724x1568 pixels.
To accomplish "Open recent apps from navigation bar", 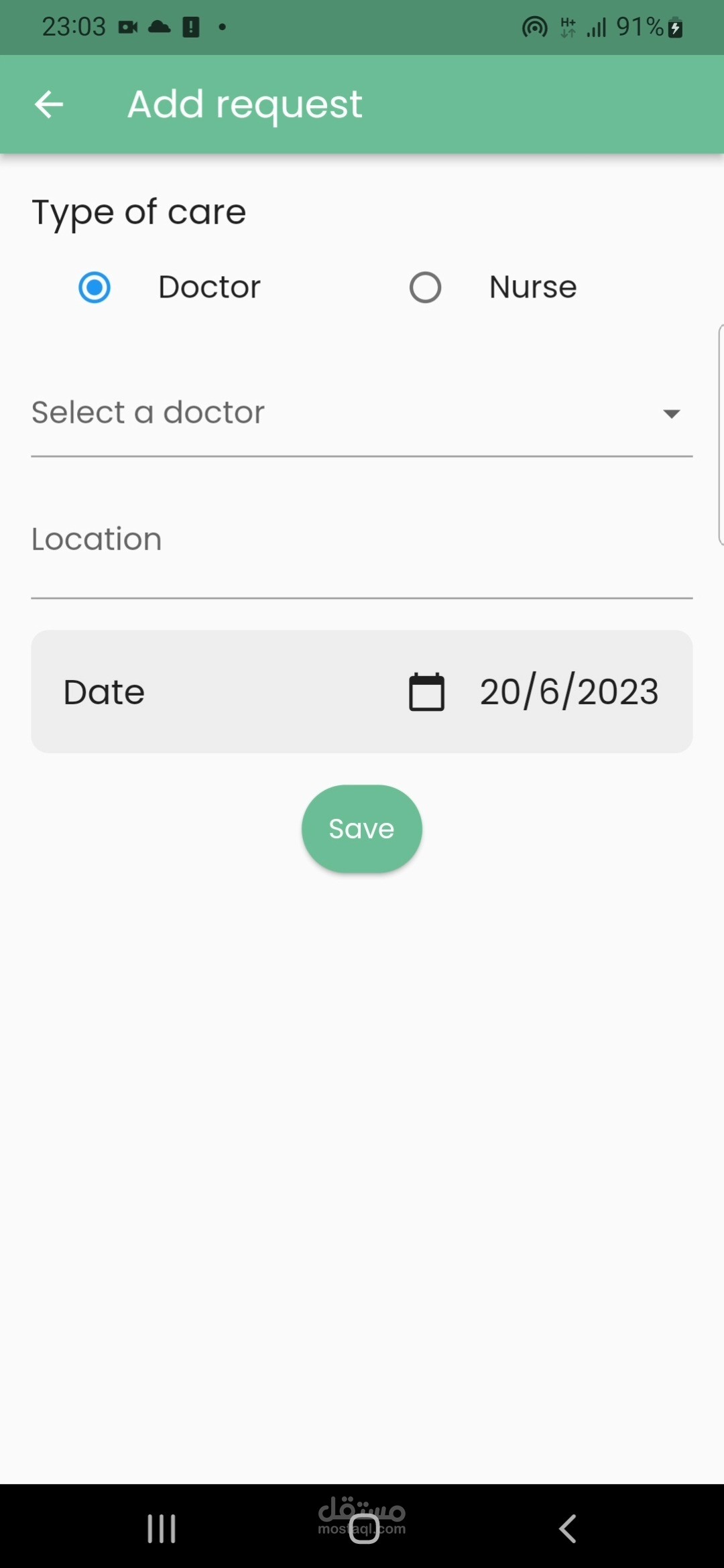I will [162, 1528].
